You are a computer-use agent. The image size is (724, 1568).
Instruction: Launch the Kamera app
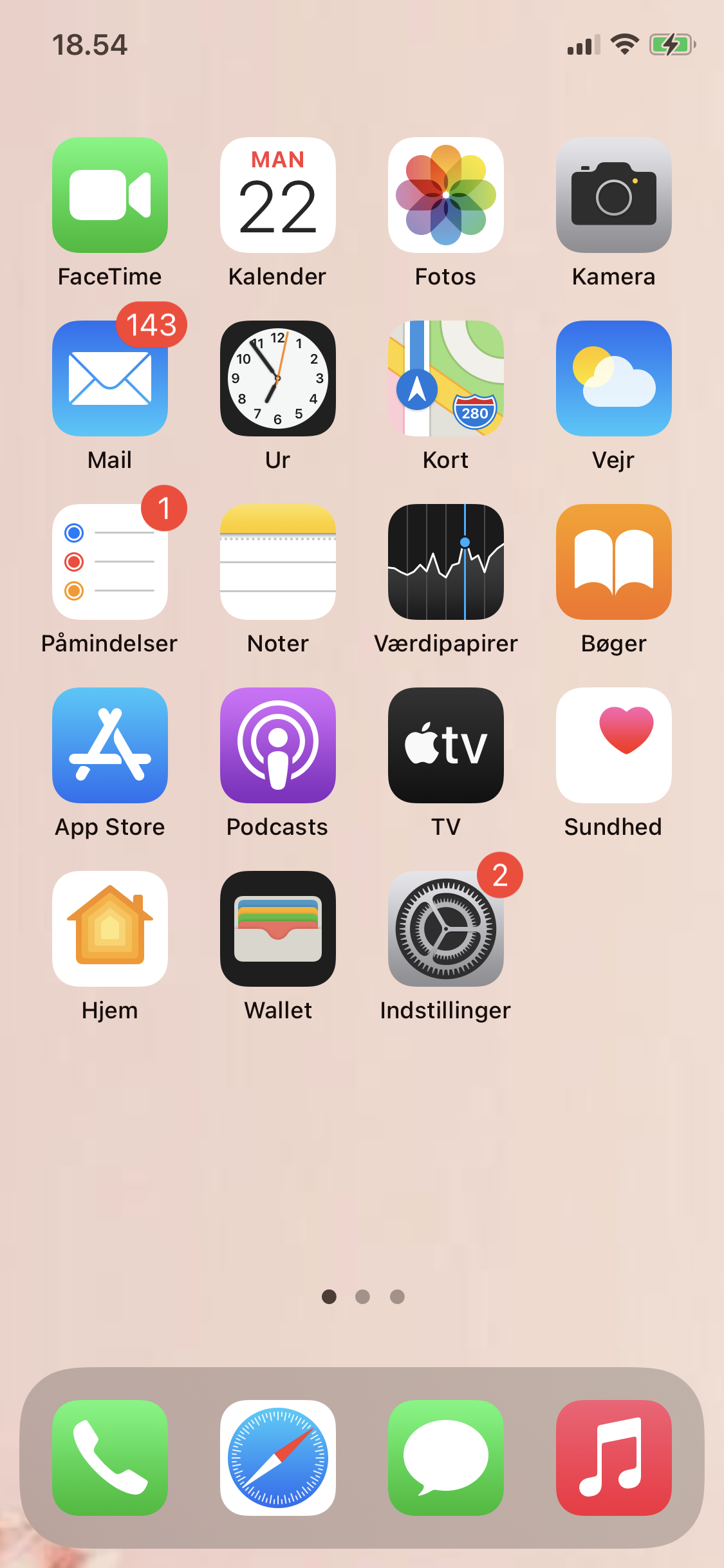(x=614, y=195)
